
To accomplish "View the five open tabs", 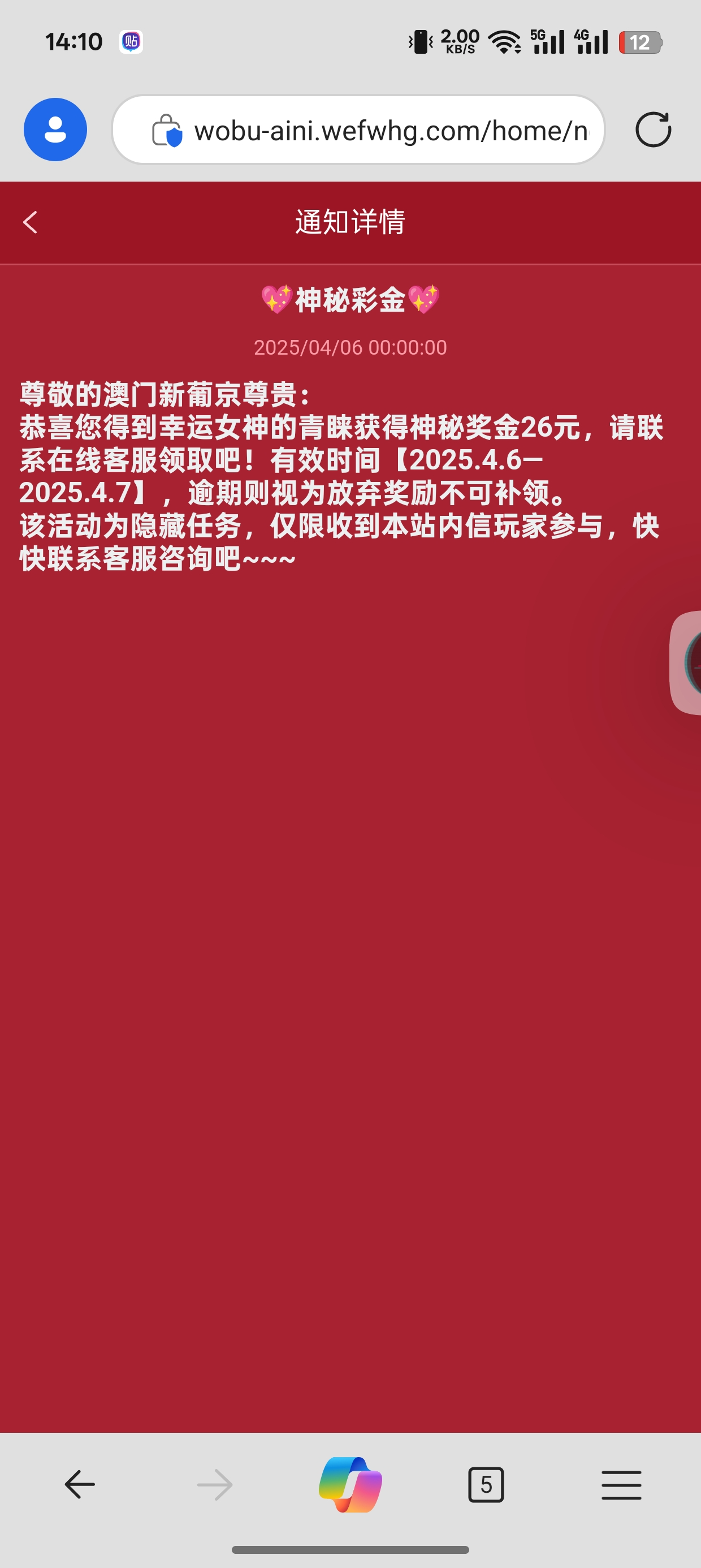I will point(486,1484).
